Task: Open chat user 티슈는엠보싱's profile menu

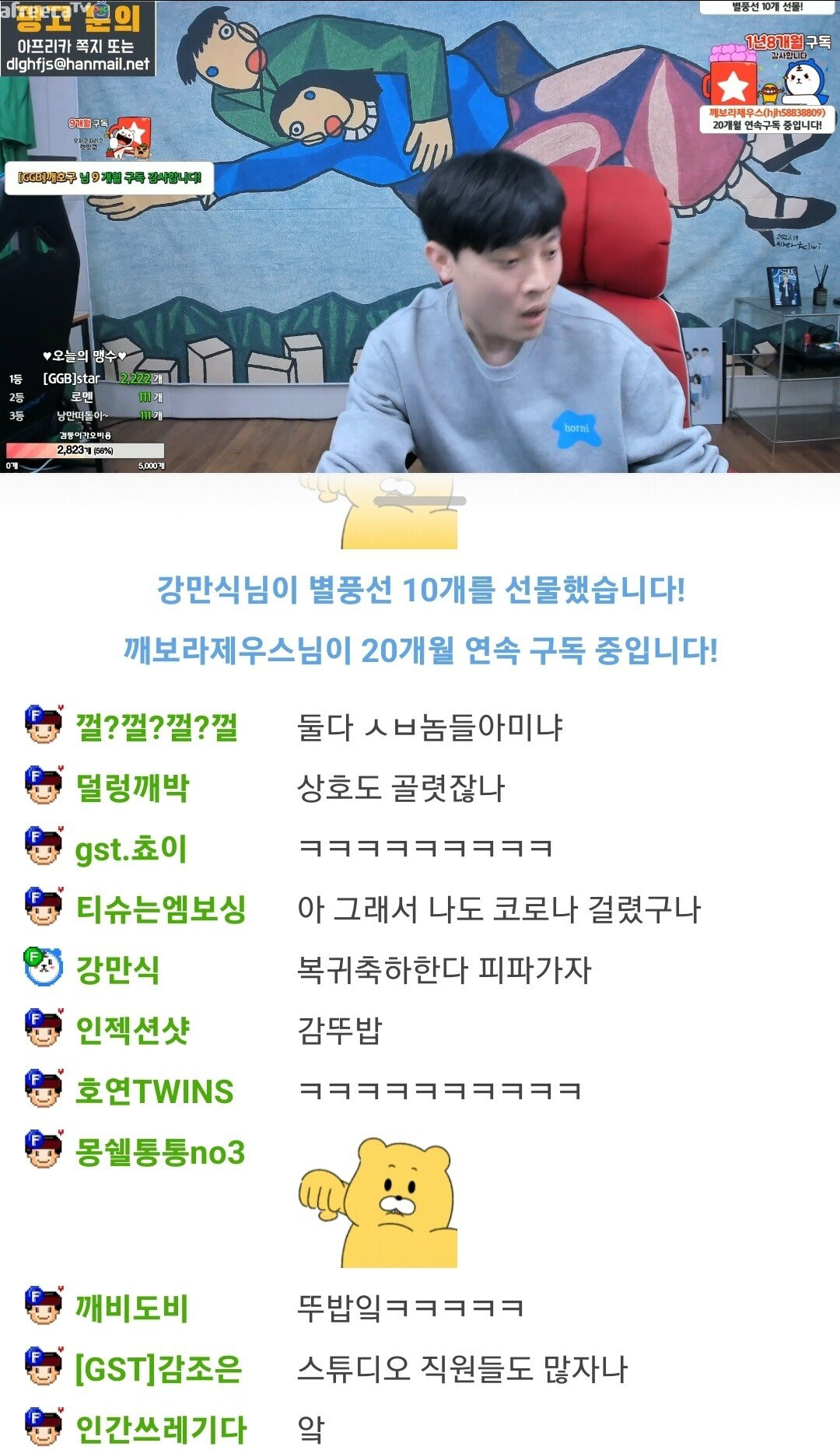Action: 160,909
